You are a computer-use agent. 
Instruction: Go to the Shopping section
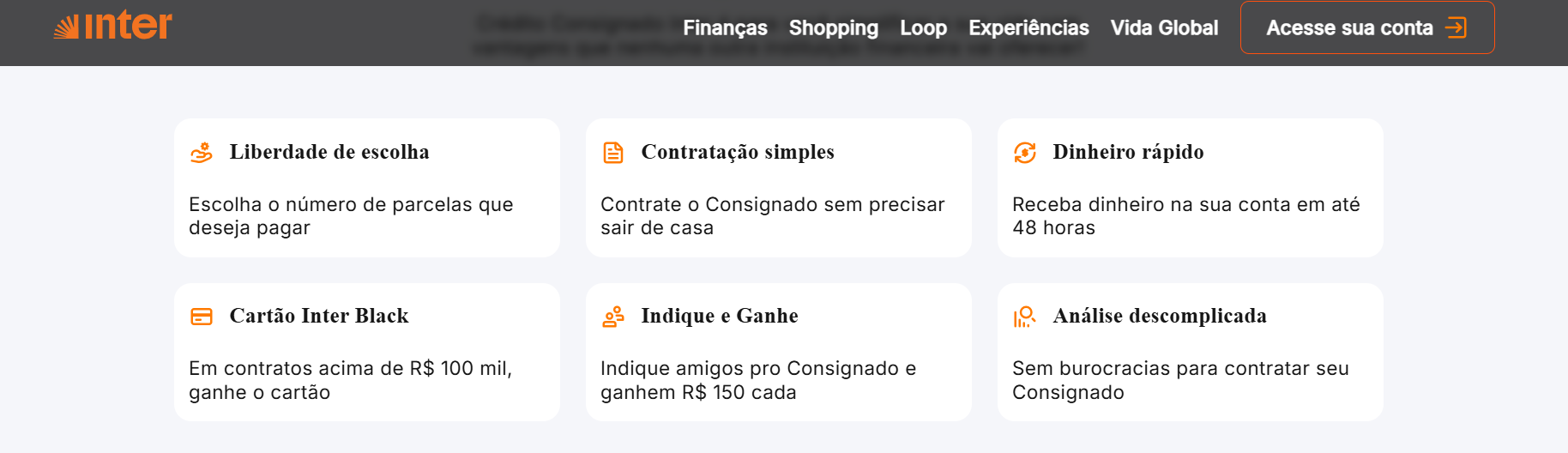pos(833,28)
